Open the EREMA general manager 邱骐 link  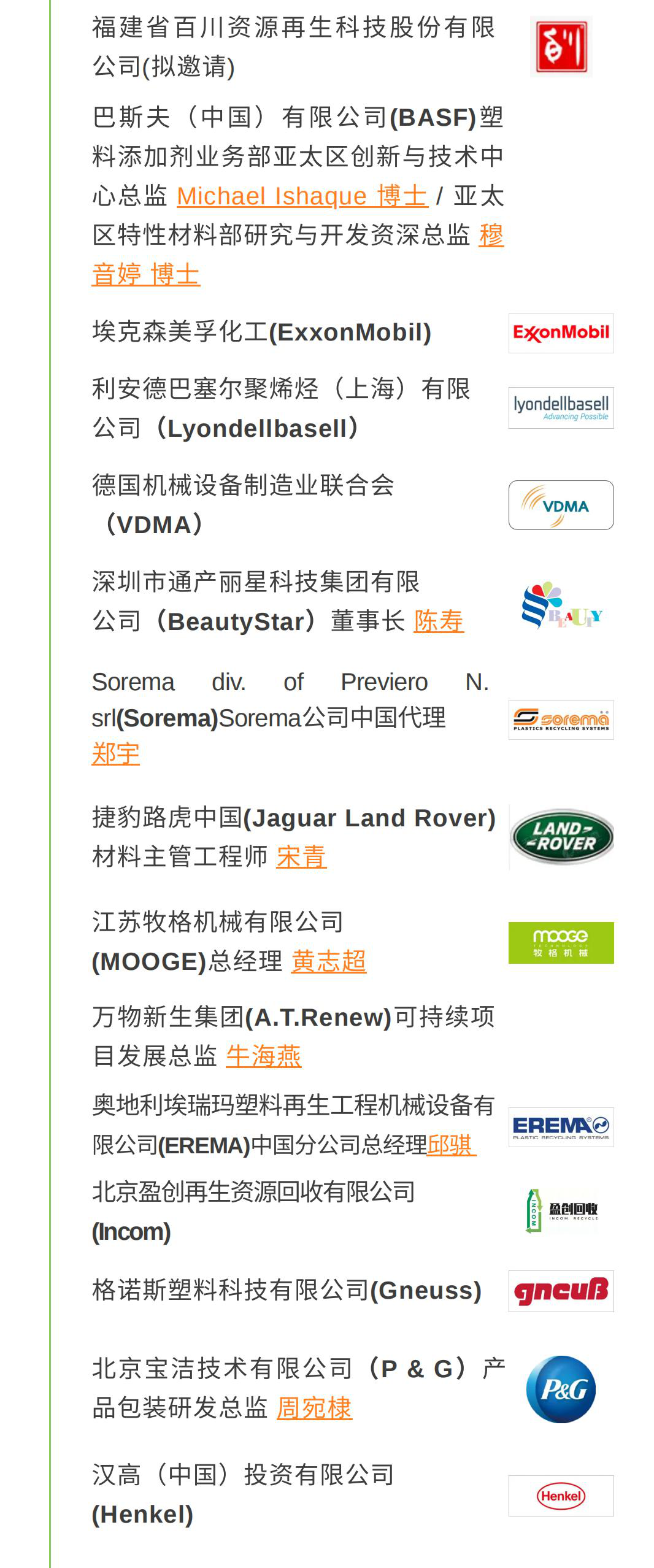[x=451, y=1145]
